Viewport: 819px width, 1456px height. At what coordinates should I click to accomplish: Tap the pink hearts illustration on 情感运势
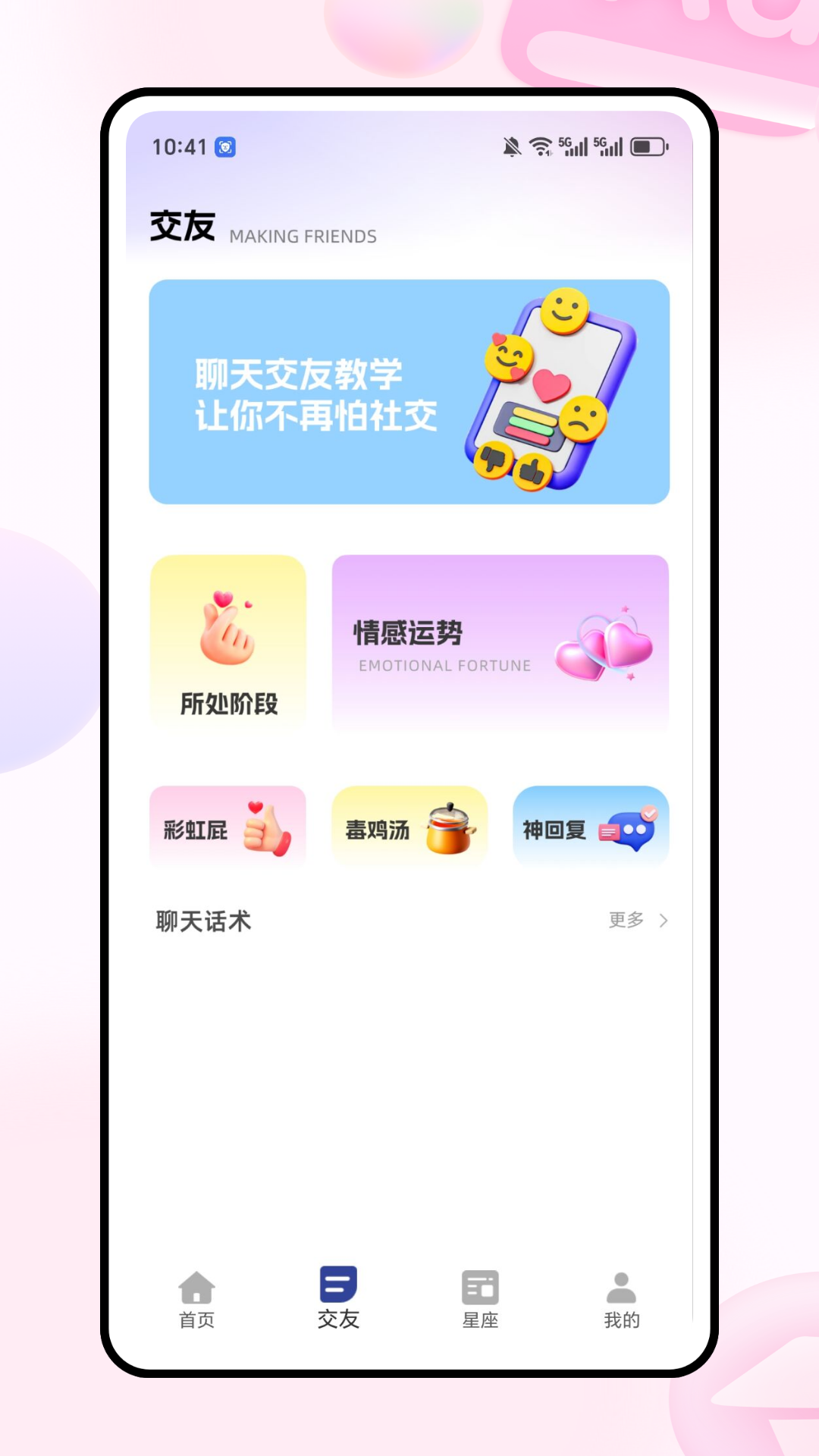(x=603, y=648)
